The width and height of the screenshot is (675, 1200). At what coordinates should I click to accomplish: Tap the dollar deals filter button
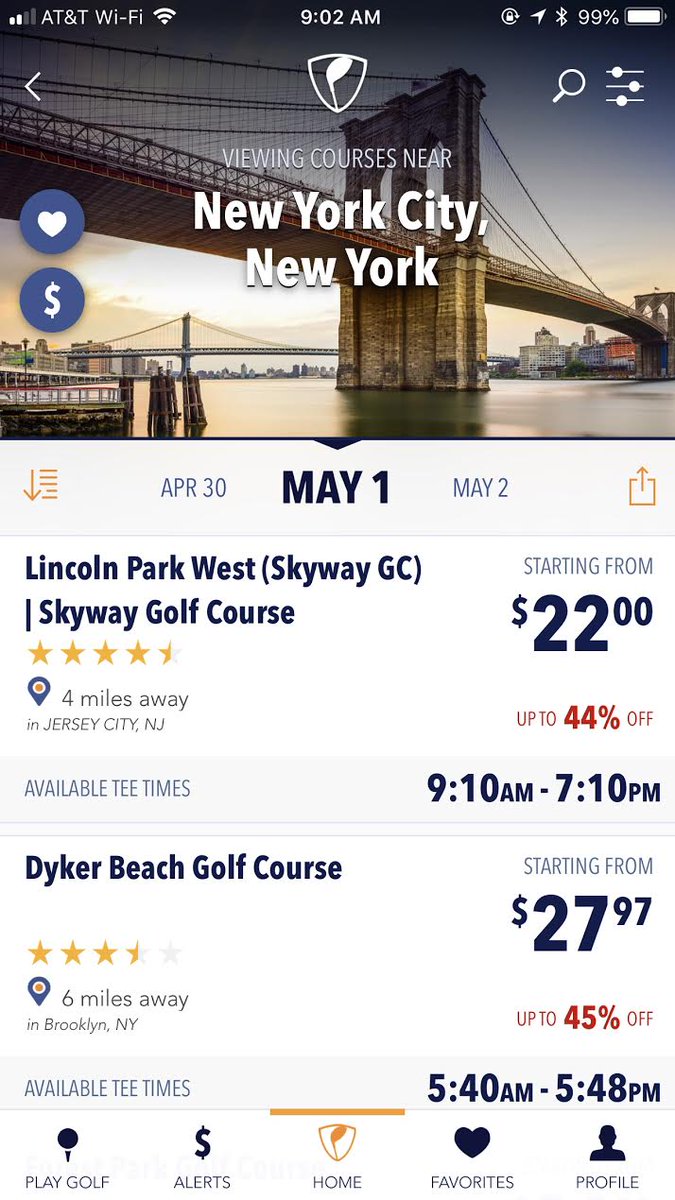pyautogui.click(x=52, y=300)
